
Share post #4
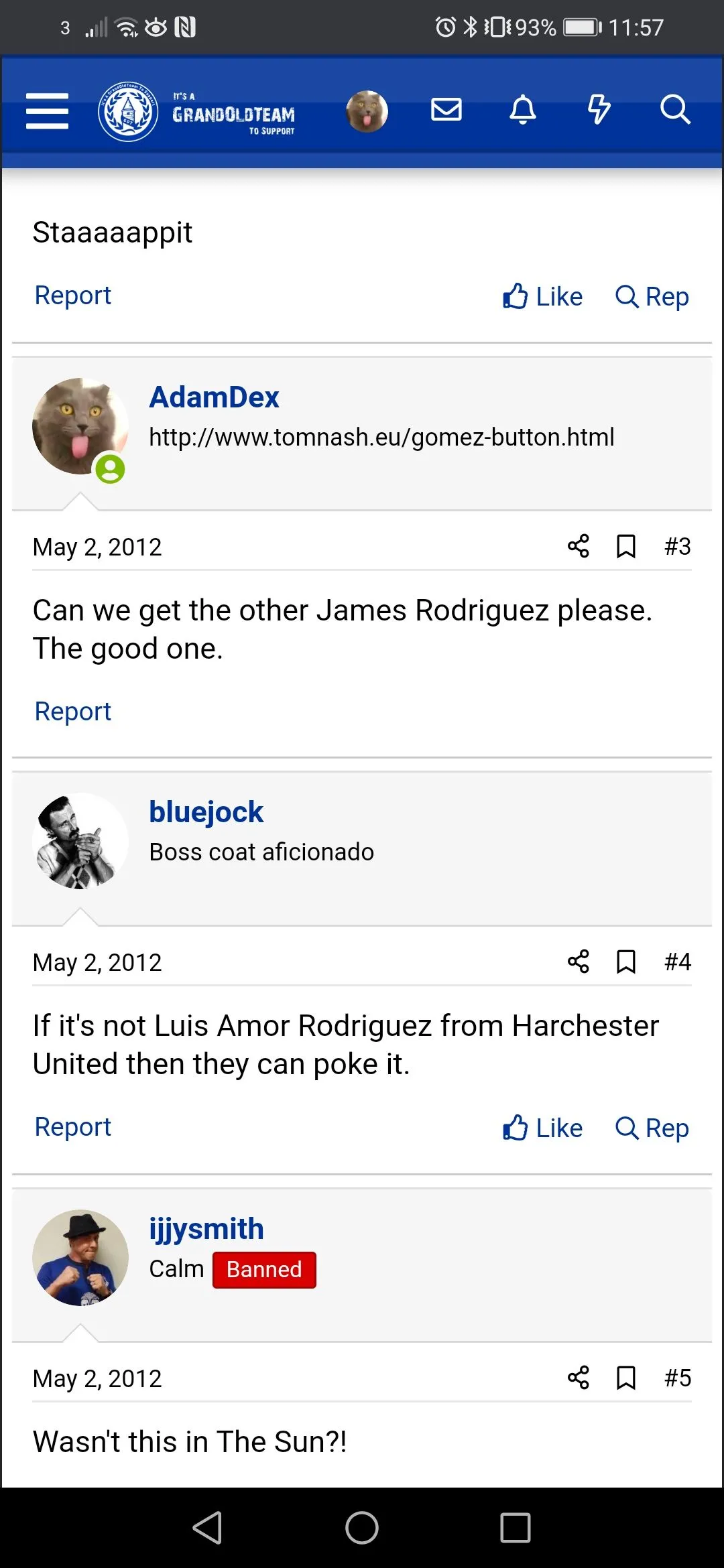pos(578,962)
